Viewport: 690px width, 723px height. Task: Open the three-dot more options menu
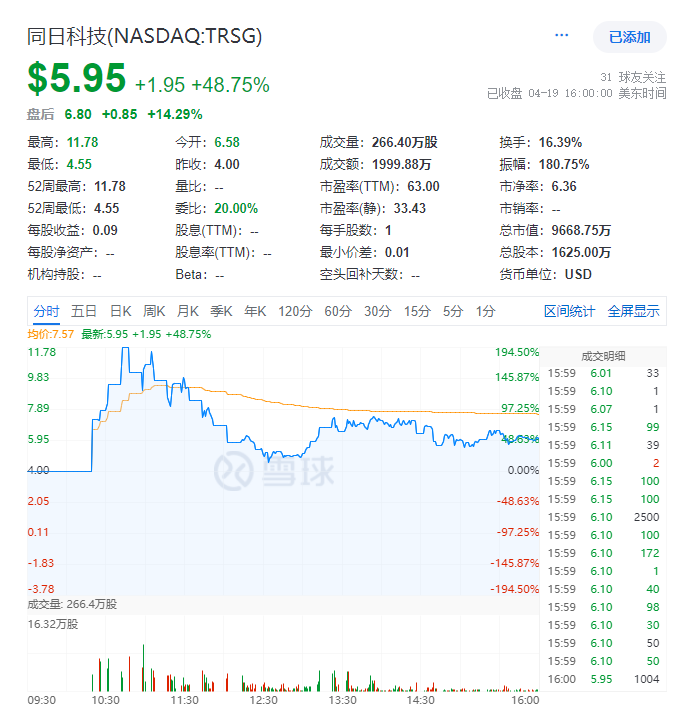point(561,36)
